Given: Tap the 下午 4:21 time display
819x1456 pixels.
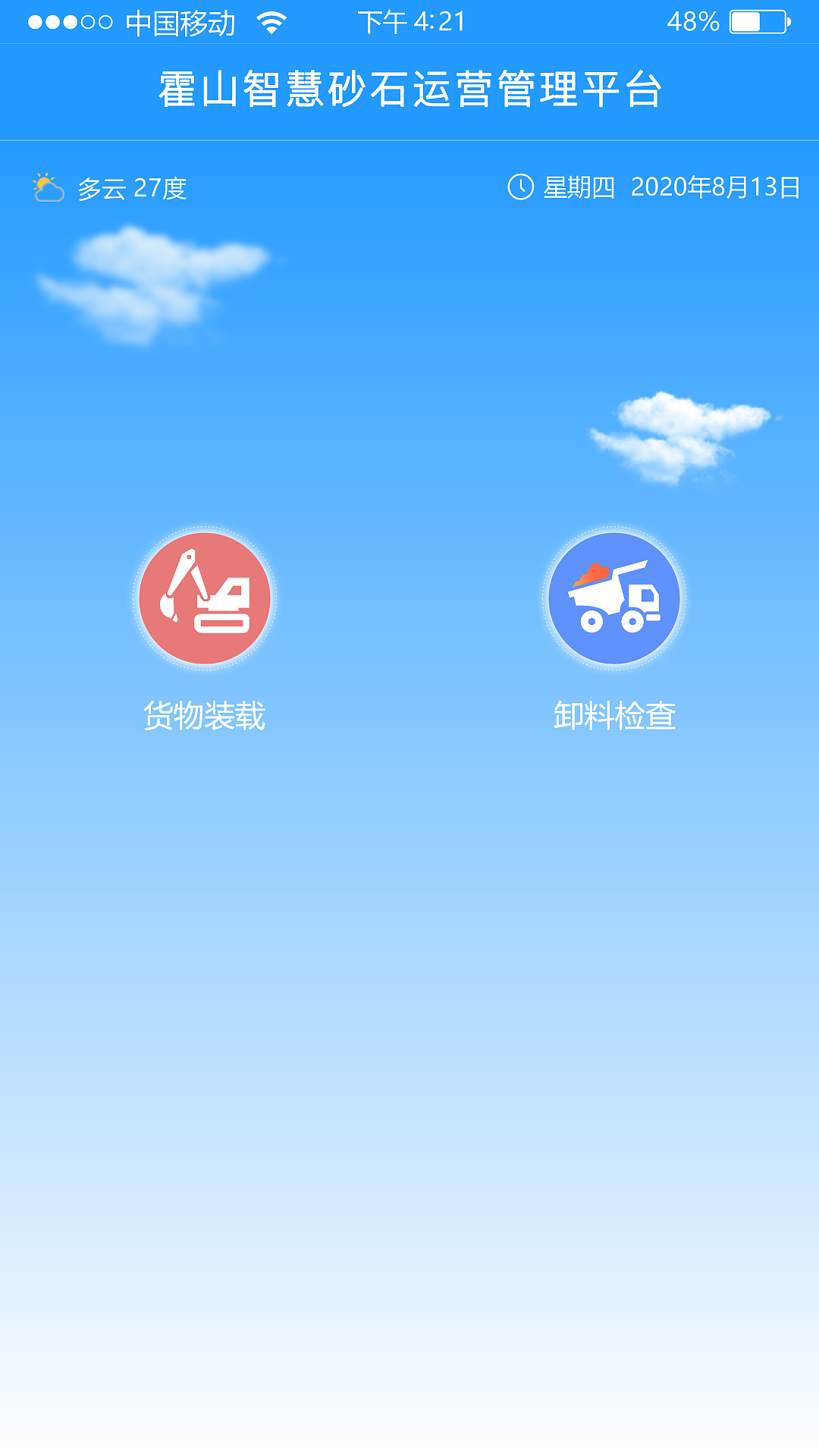Looking at the screenshot, I should pos(409,21).
